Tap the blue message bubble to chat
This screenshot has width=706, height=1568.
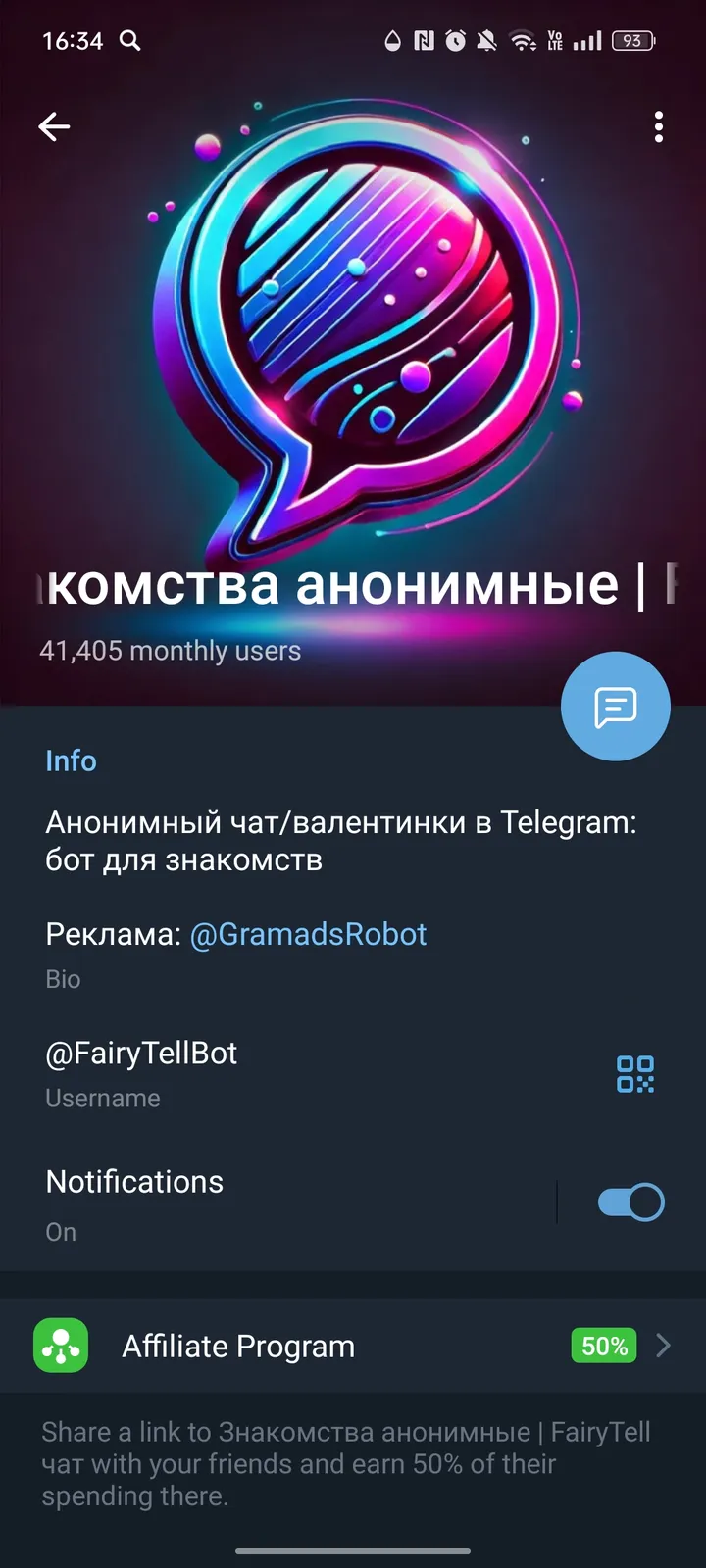[x=615, y=706]
